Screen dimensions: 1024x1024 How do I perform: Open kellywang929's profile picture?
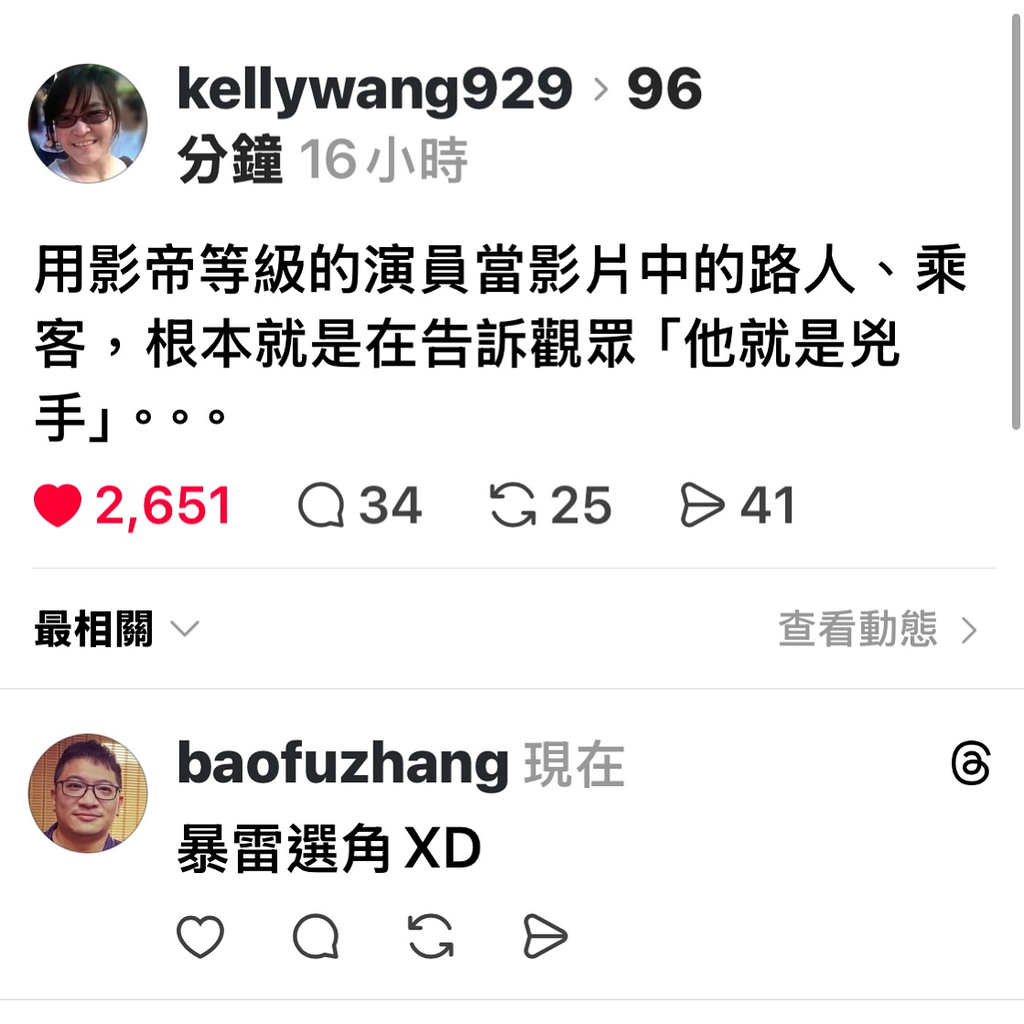(x=88, y=124)
